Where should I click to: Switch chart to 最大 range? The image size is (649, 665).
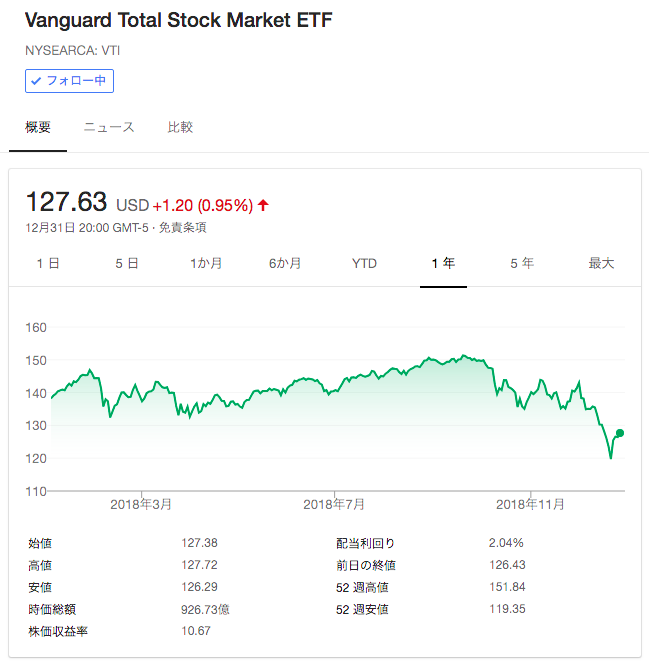601,263
